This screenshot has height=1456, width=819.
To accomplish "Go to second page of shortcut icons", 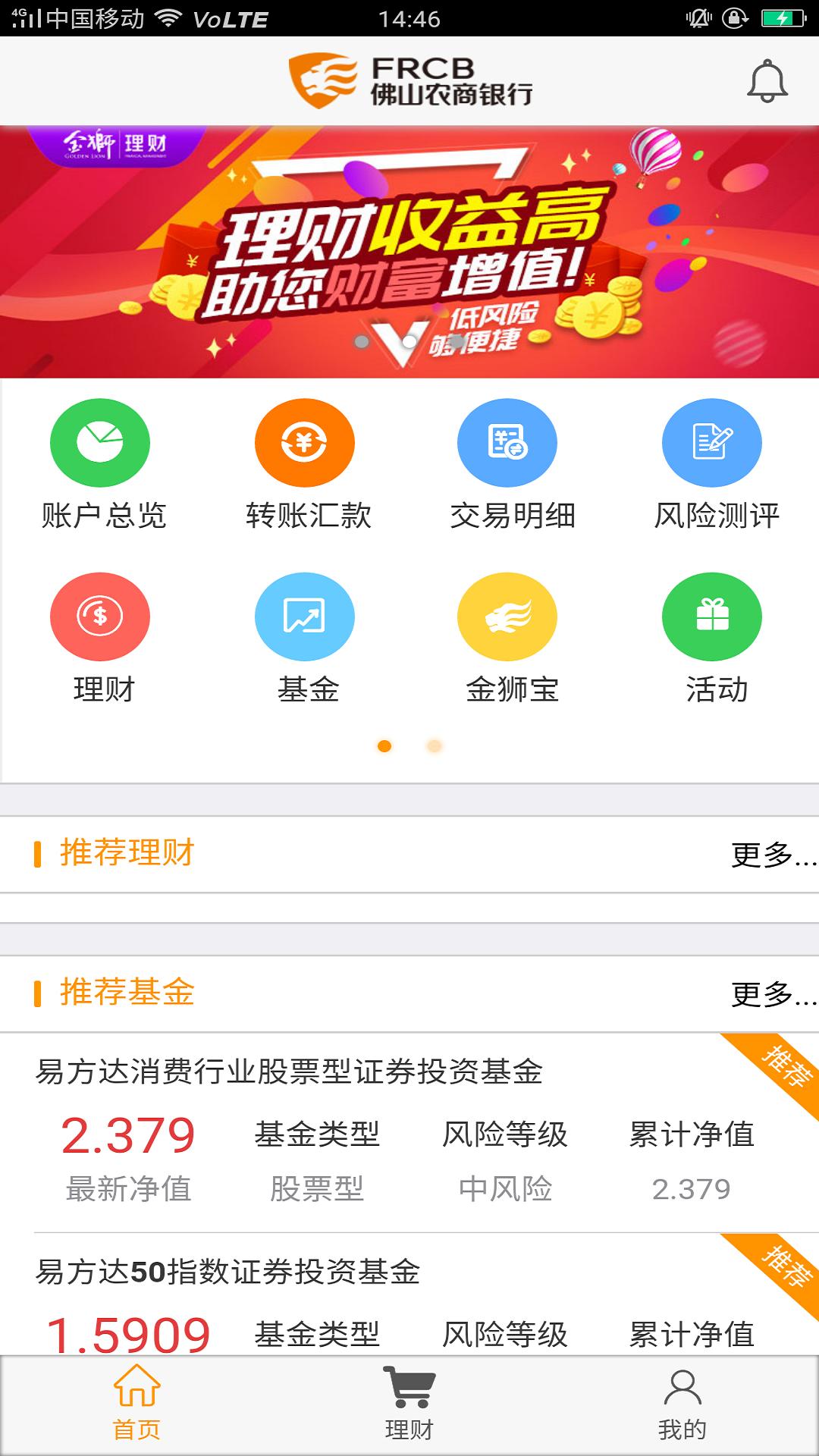I will [x=435, y=746].
